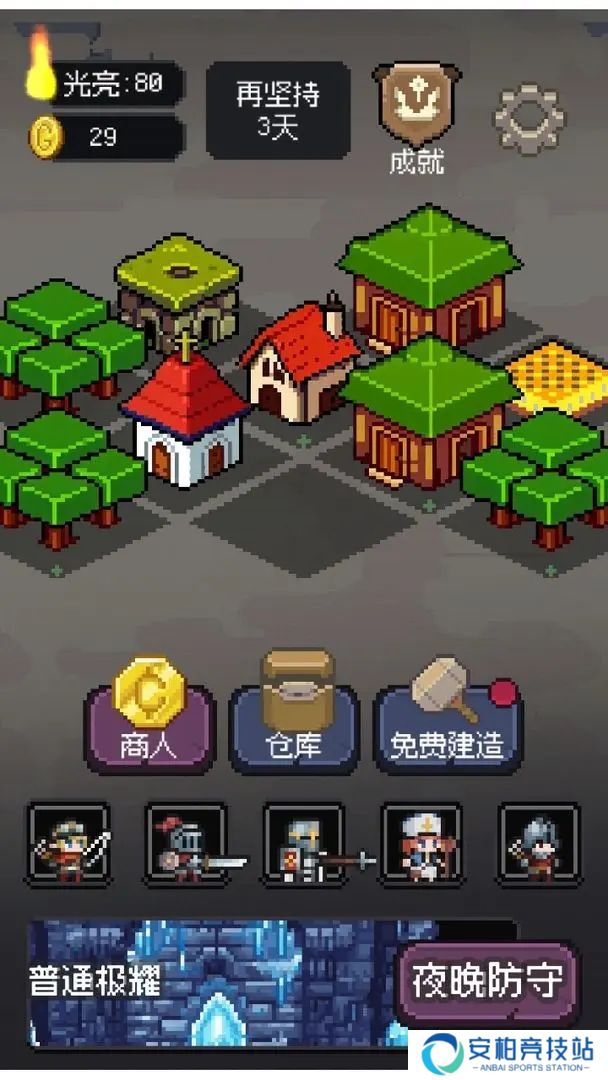Select the swordsman hero with brown hat
This screenshot has height=1080, width=608.
tap(70, 845)
